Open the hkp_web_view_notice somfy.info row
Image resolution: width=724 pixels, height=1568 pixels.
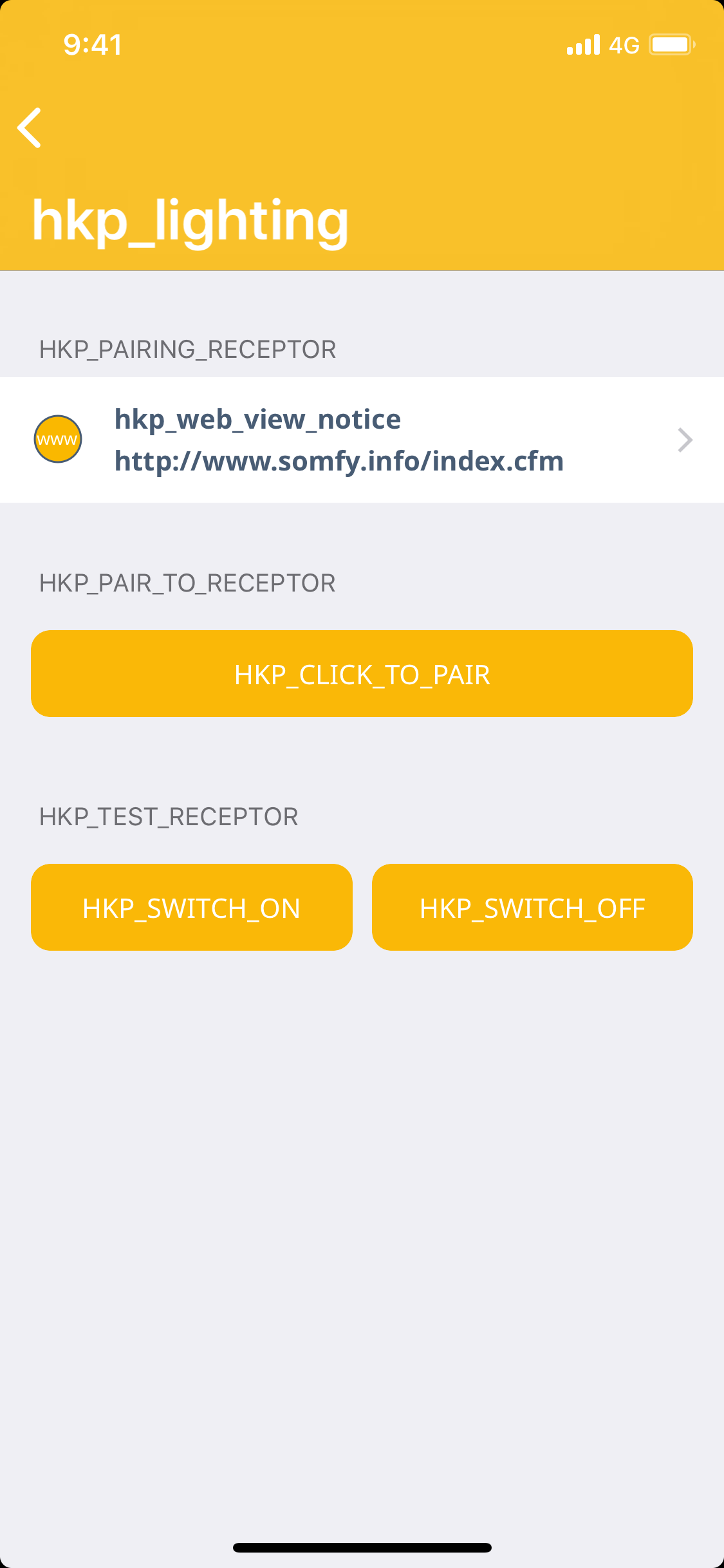point(362,440)
